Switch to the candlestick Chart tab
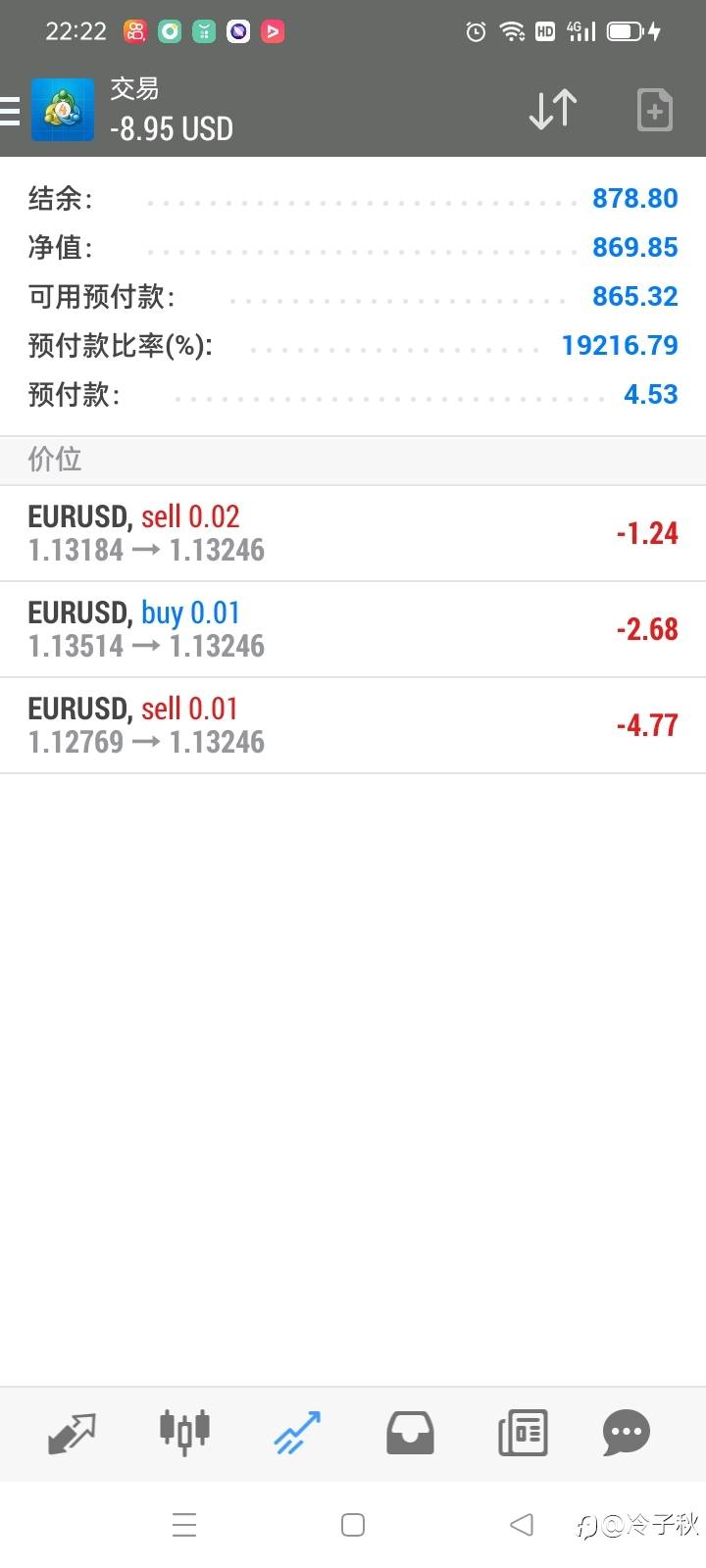This screenshot has width=706, height=1568. coord(184,1433)
